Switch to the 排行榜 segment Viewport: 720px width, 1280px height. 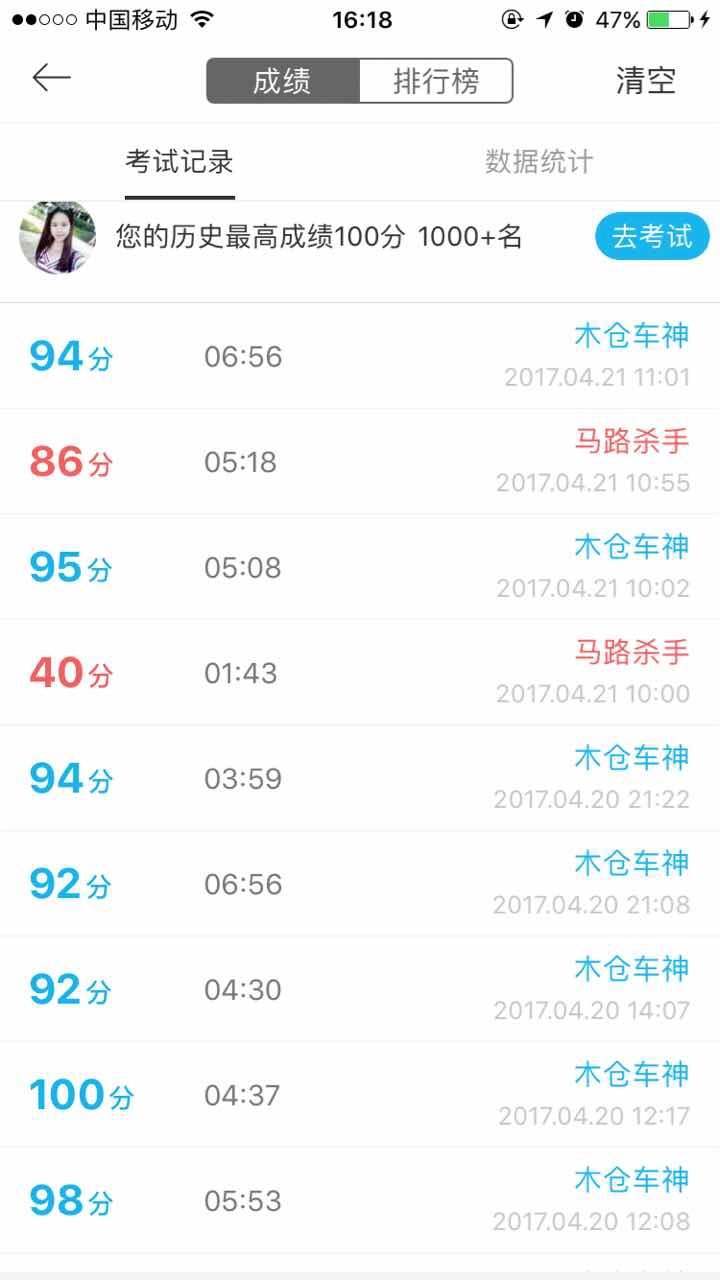point(436,81)
